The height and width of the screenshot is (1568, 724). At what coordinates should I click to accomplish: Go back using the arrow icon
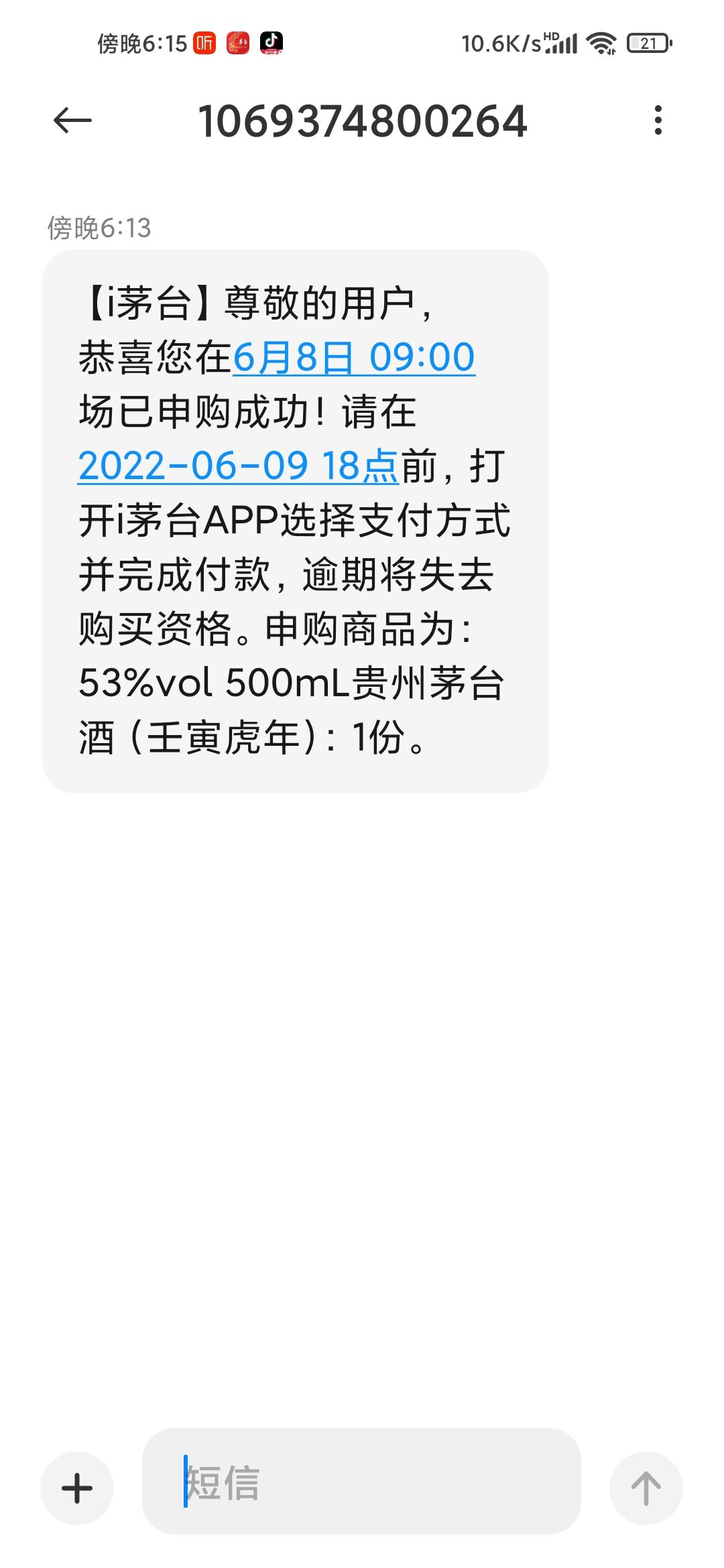coord(72,121)
